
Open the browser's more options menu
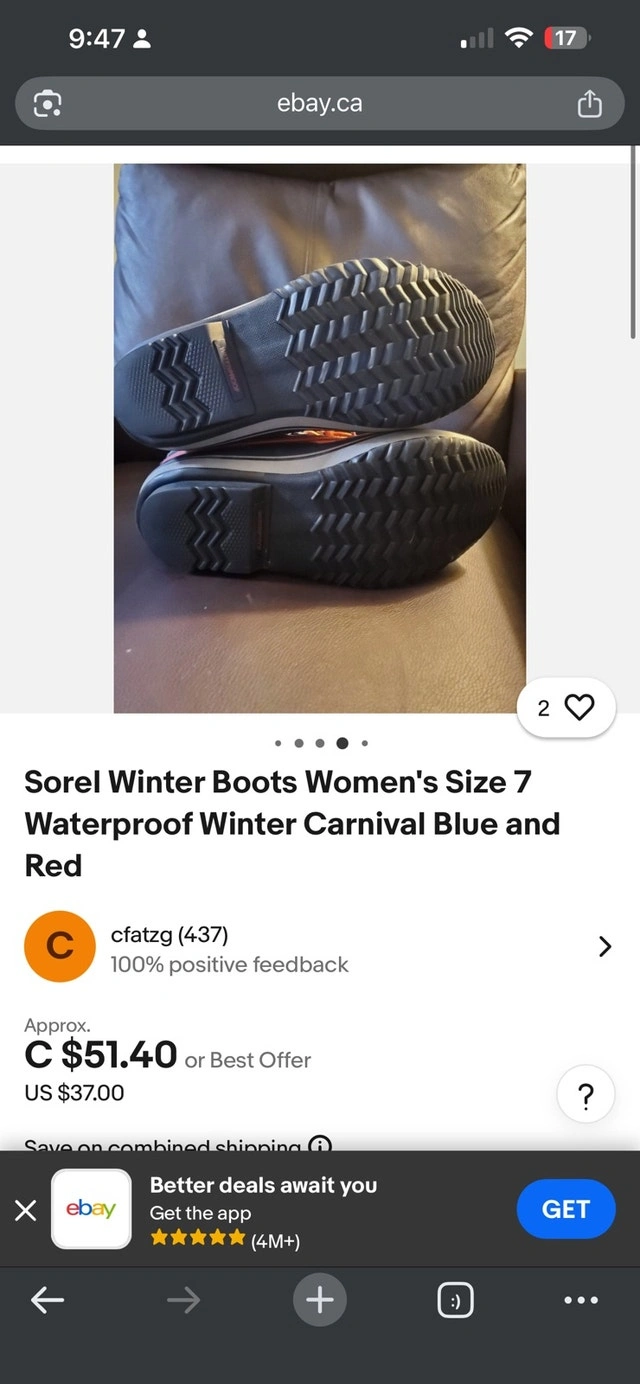tap(581, 1300)
